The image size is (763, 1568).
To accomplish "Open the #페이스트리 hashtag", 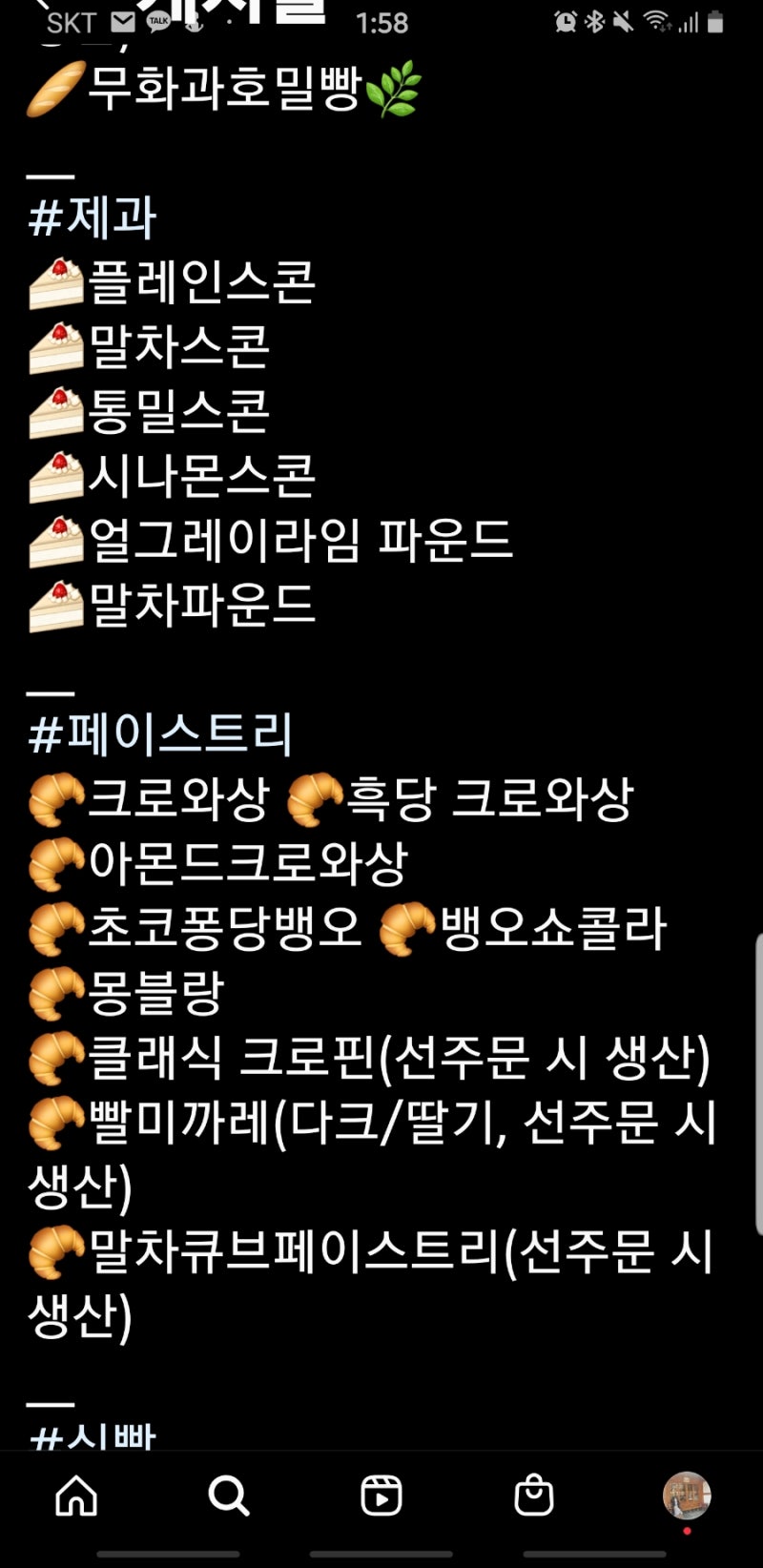I will [160, 734].
